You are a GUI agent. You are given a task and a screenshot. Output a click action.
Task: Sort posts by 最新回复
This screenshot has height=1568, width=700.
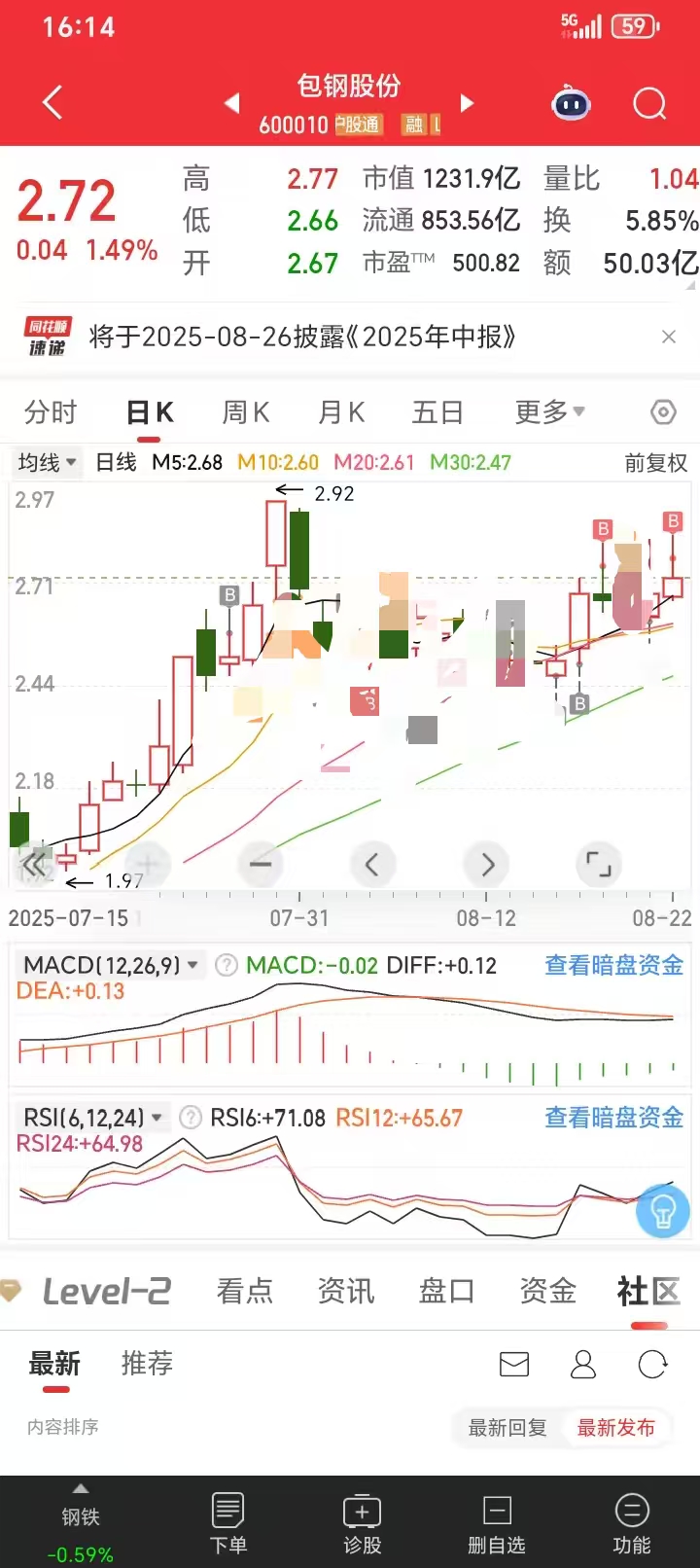(507, 1427)
